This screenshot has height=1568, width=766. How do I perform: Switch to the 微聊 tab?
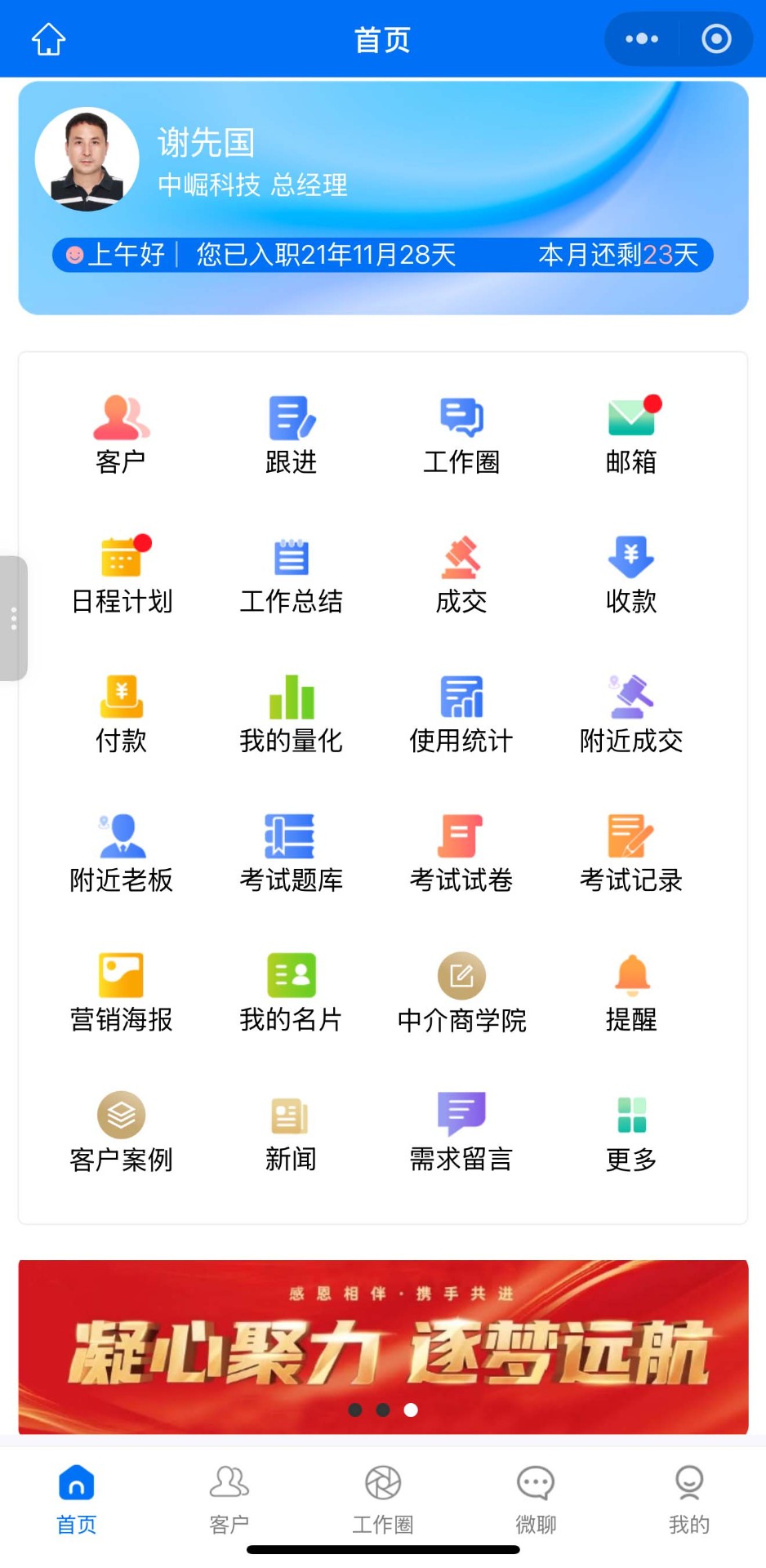click(536, 1499)
